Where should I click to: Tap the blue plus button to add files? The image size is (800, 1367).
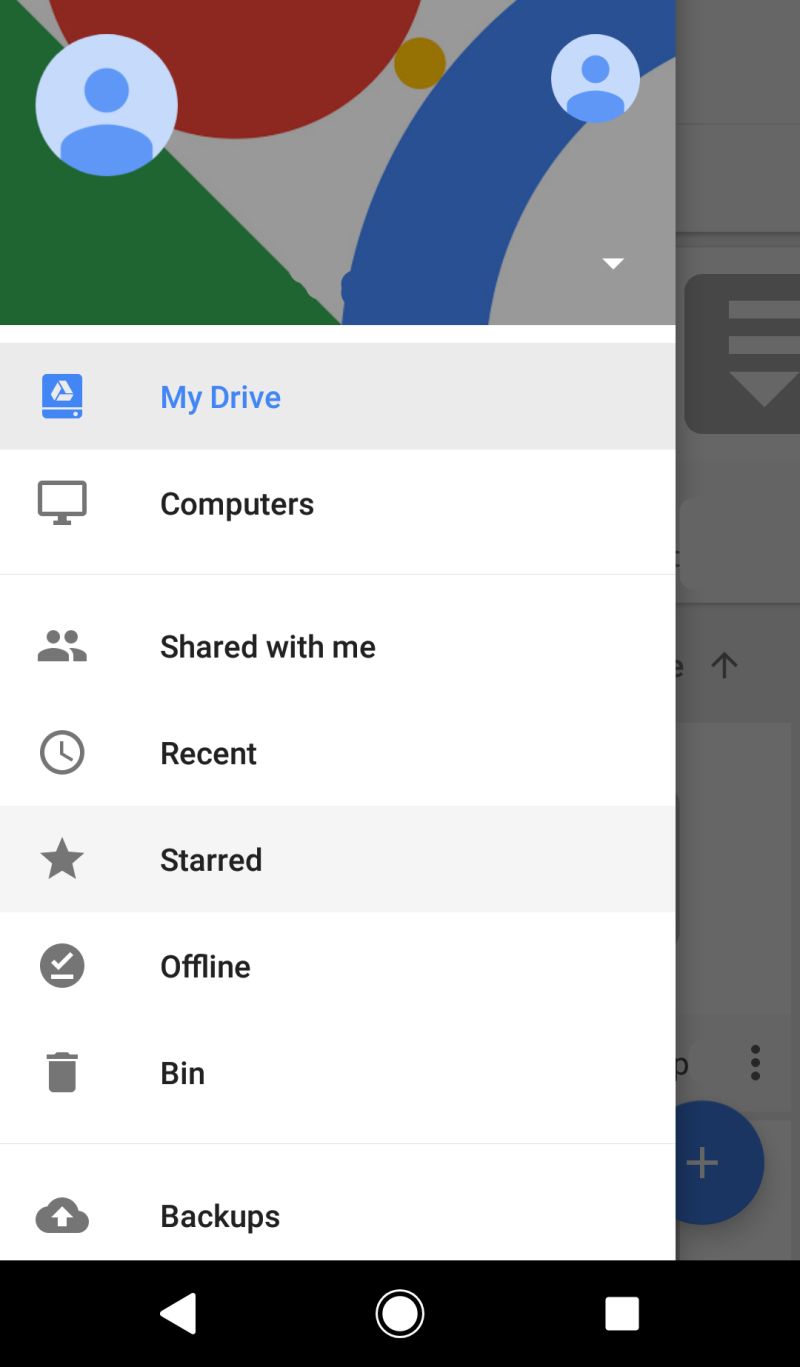coord(702,1162)
